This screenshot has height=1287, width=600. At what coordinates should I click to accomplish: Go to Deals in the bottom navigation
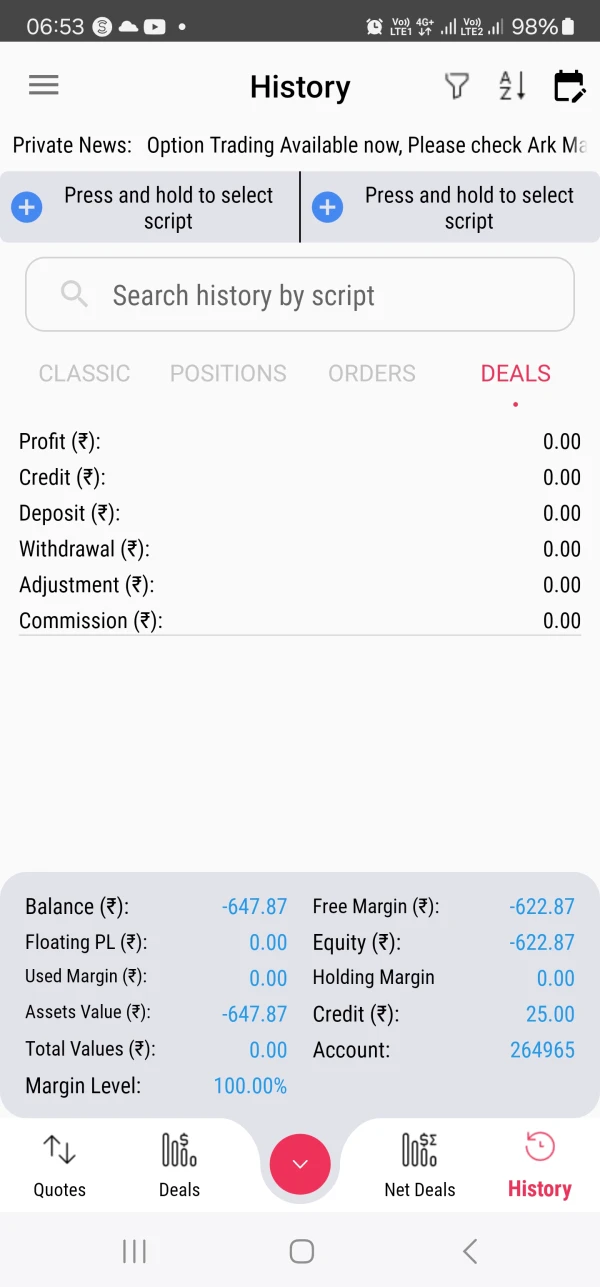(180, 1164)
